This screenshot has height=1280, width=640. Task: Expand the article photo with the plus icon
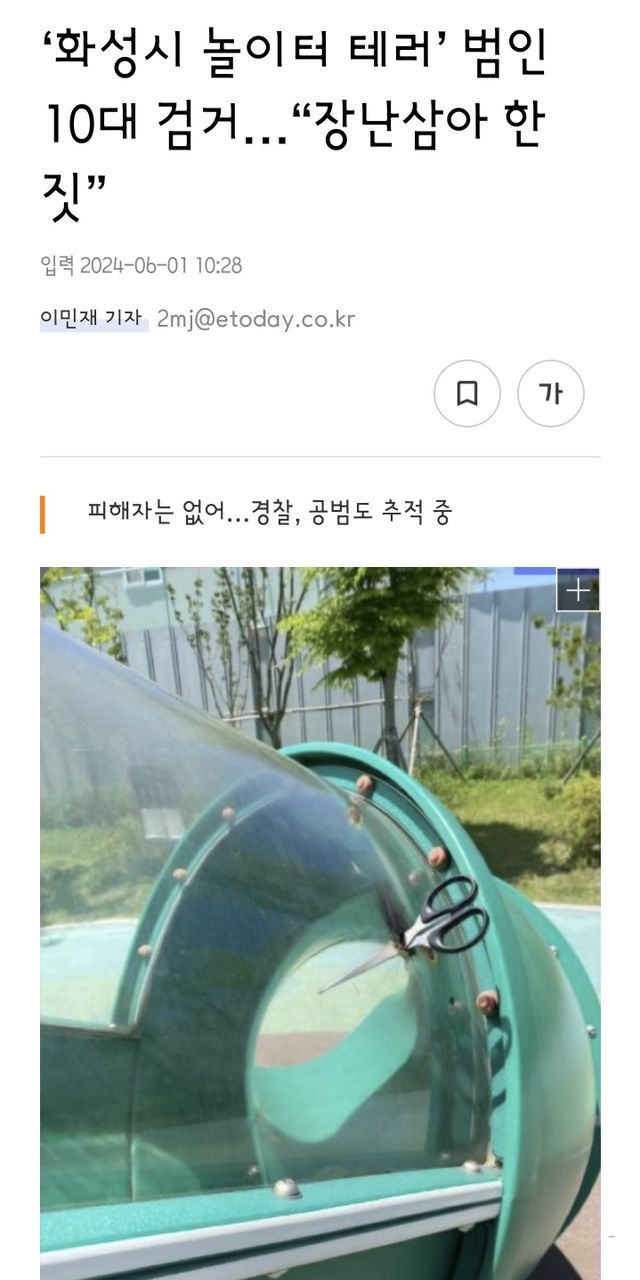pyautogui.click(x=578, y=590)
